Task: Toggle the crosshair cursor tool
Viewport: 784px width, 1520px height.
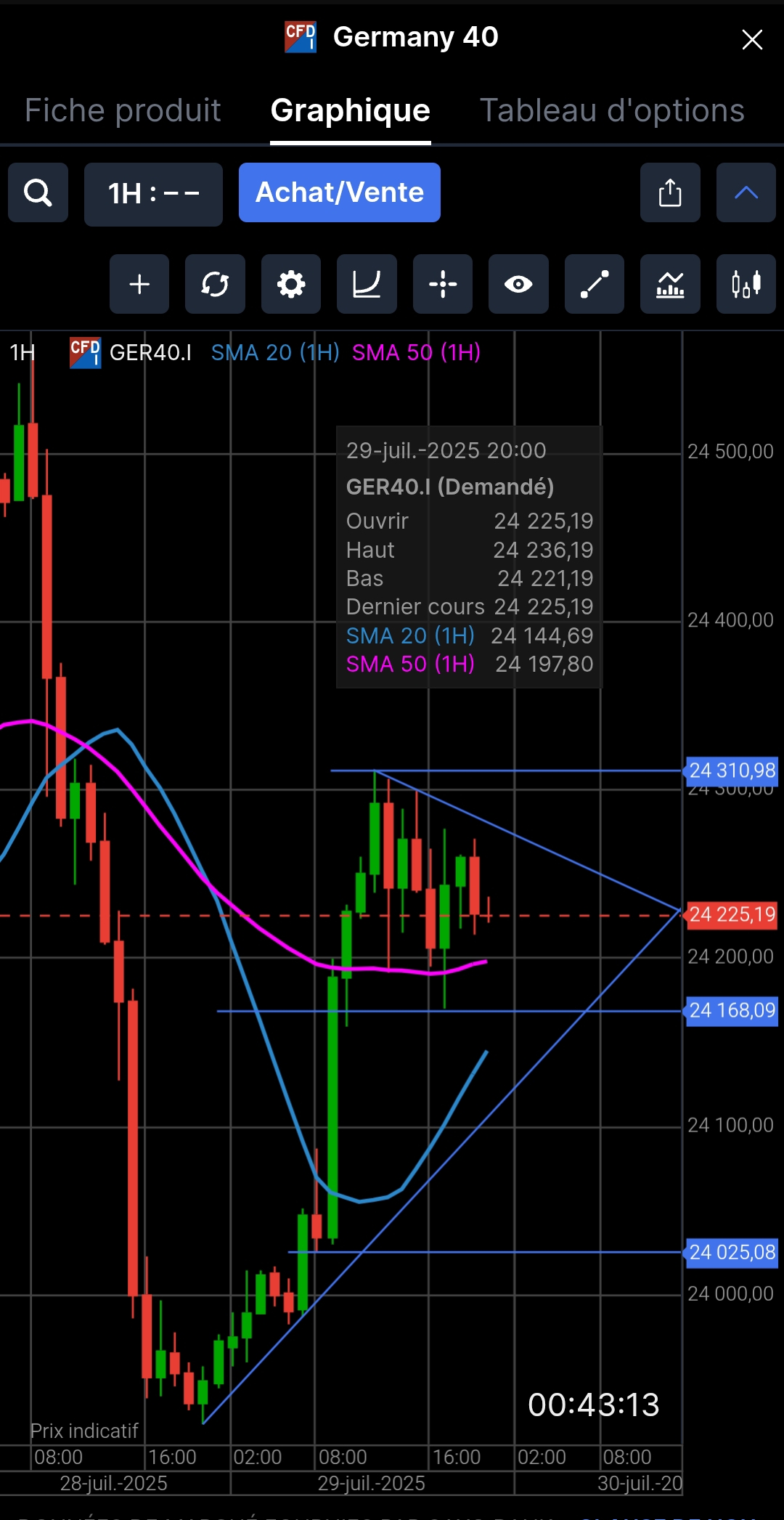Action: [443, 284]
